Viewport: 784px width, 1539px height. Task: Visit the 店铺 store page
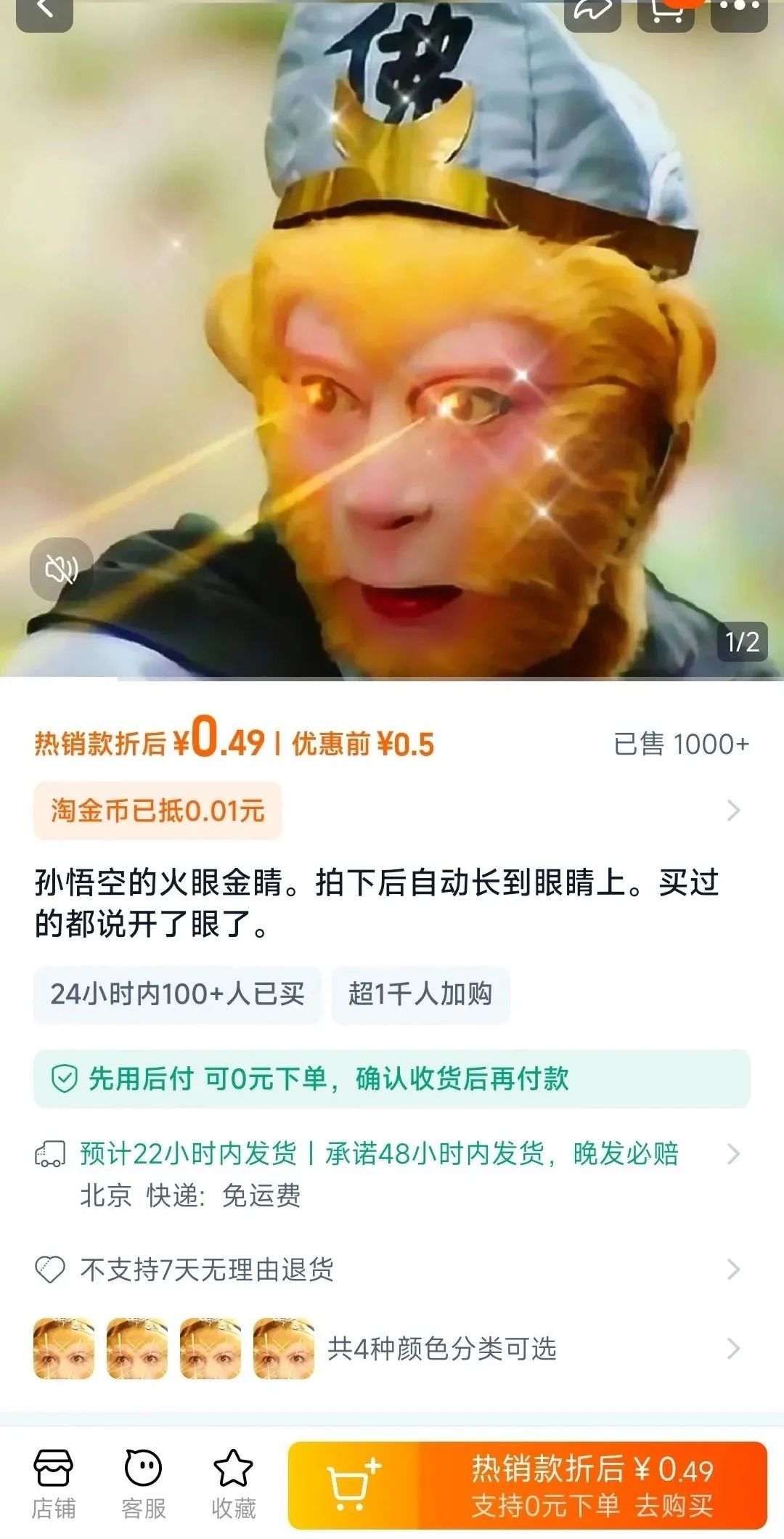pos(53,1485)
